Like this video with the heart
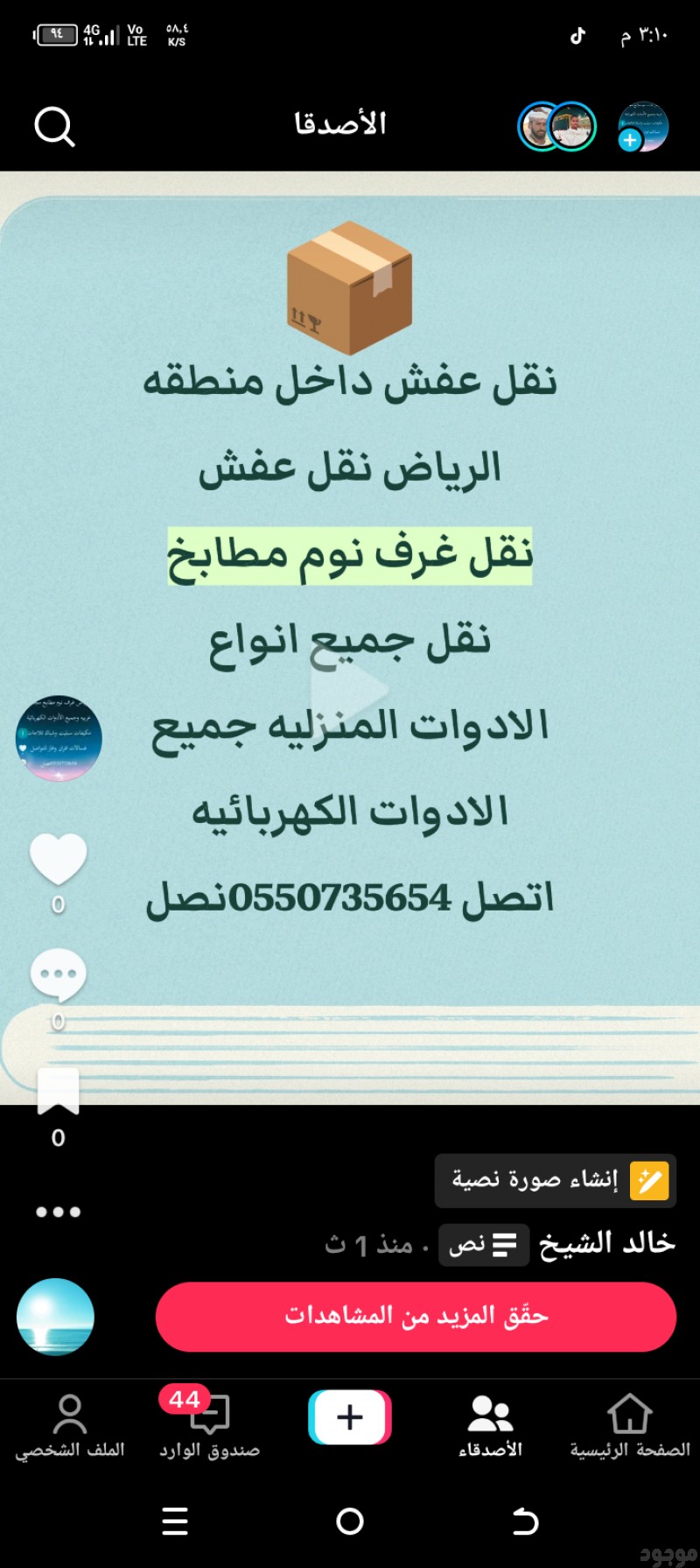 coord(58,860)
